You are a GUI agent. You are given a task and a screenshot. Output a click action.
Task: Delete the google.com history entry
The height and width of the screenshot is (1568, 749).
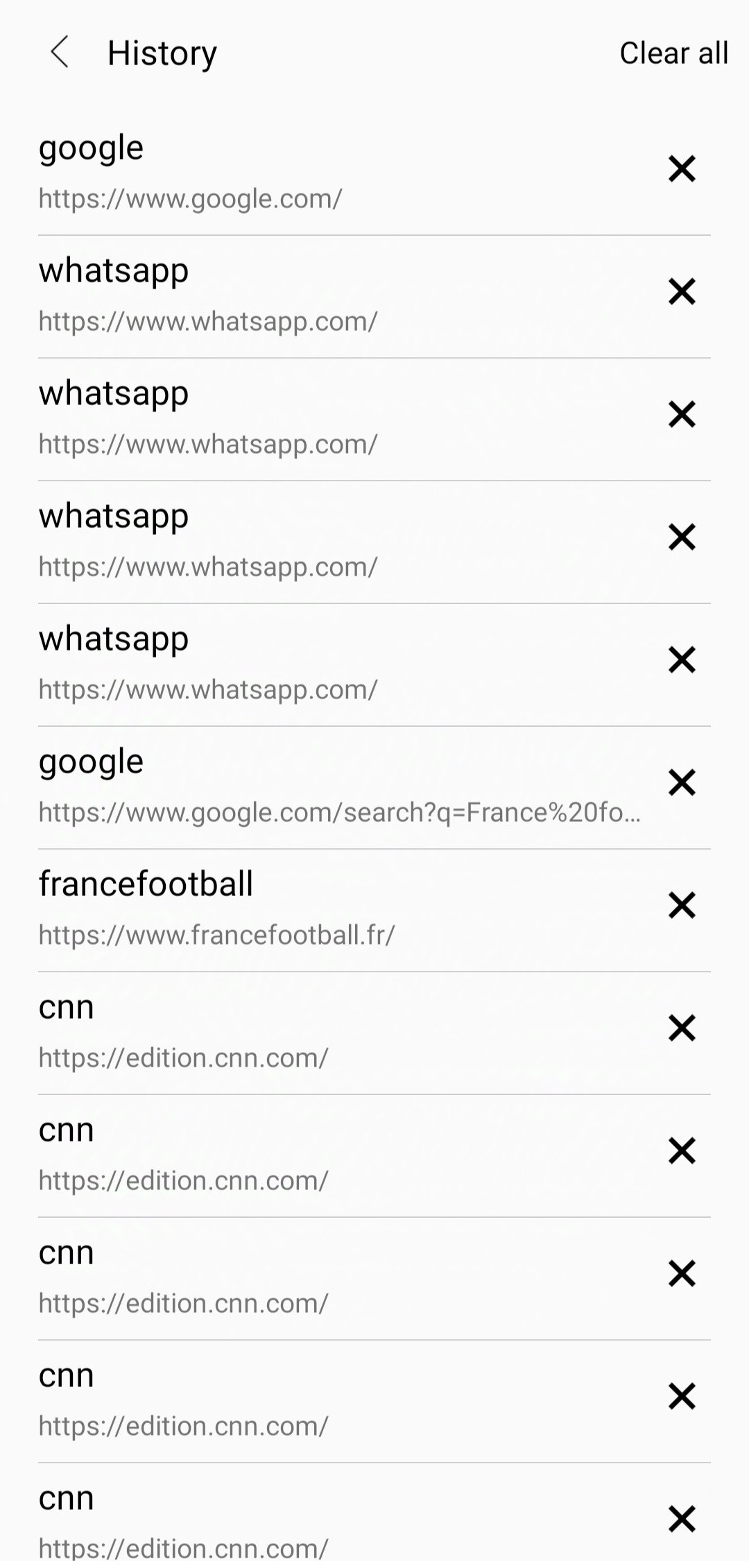682,168
